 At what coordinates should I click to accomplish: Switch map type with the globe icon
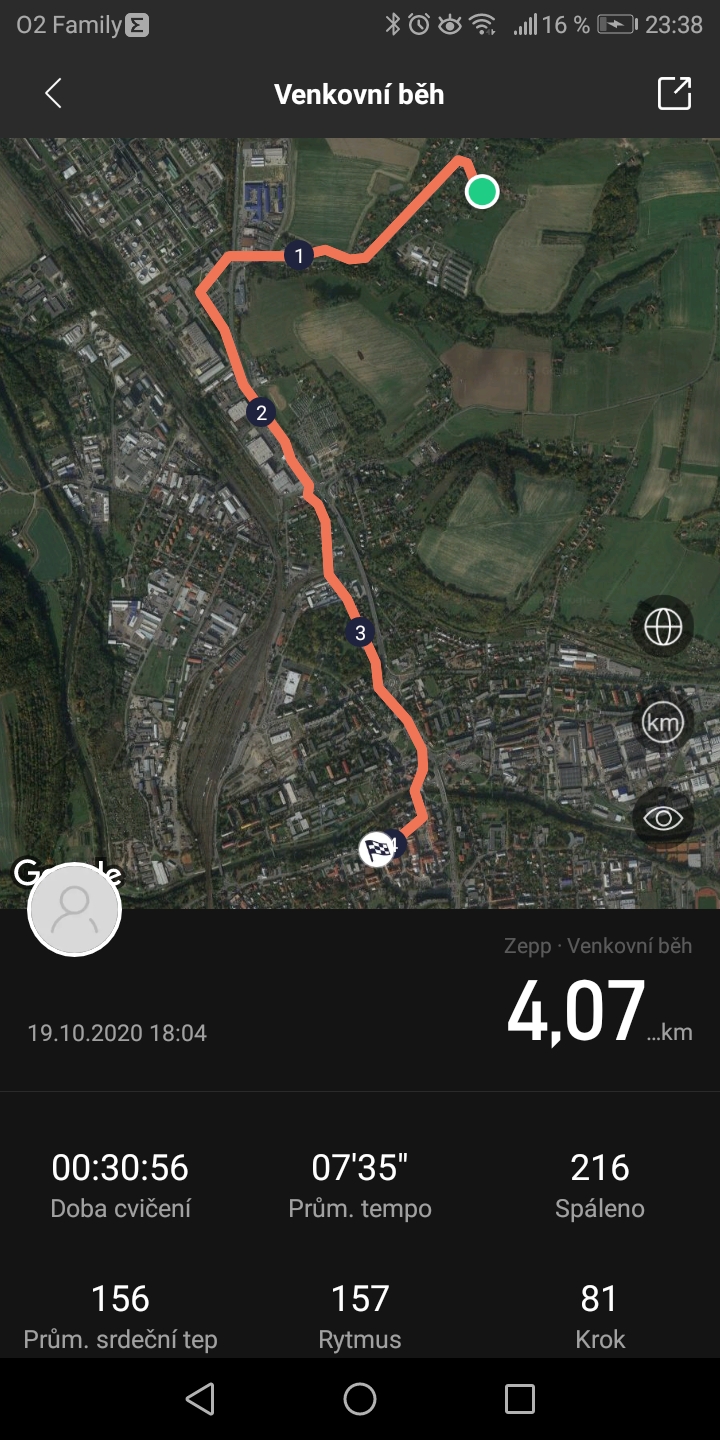(x=662, y=627)
